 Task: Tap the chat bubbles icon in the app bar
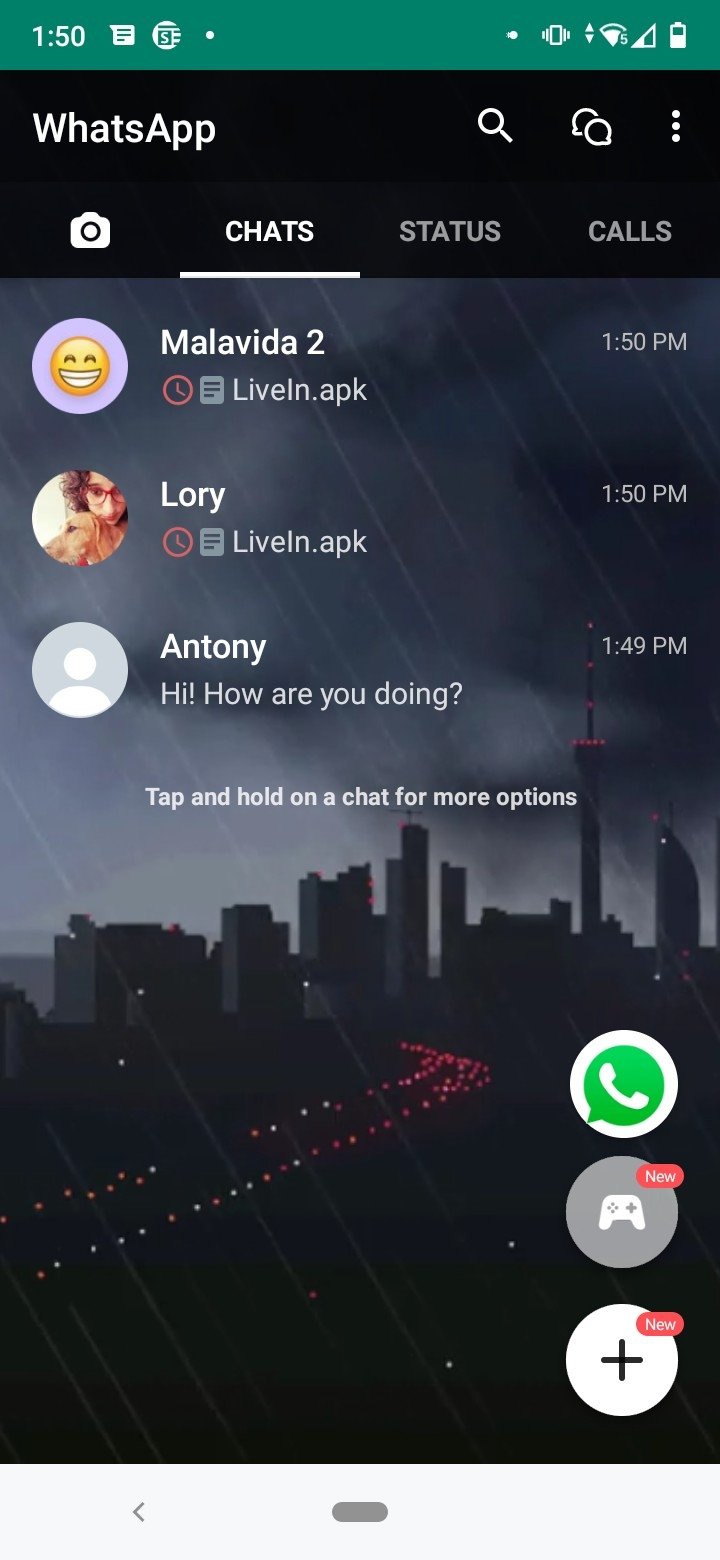591,127
